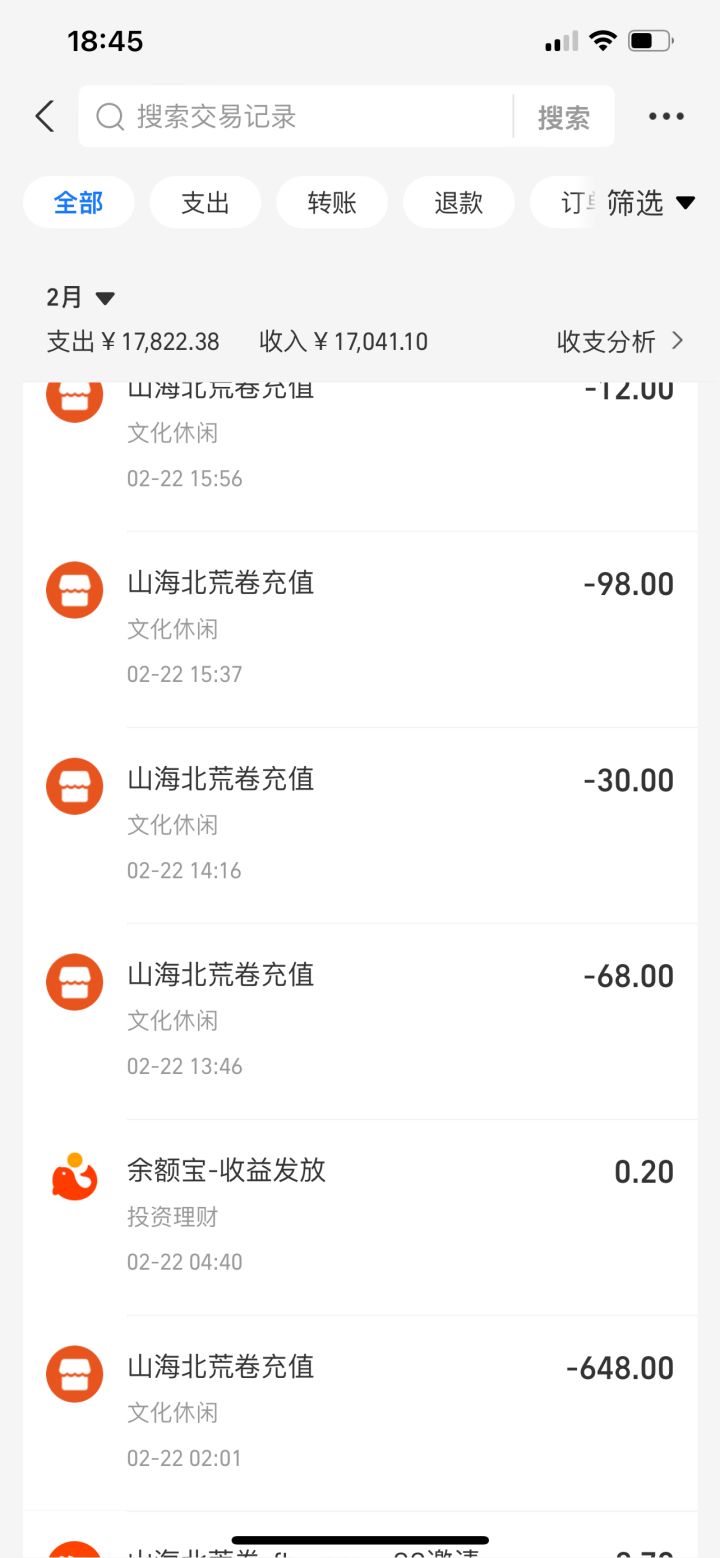Switch to the 转账 filter tab
720x1558 pixels.
[332, 202]
